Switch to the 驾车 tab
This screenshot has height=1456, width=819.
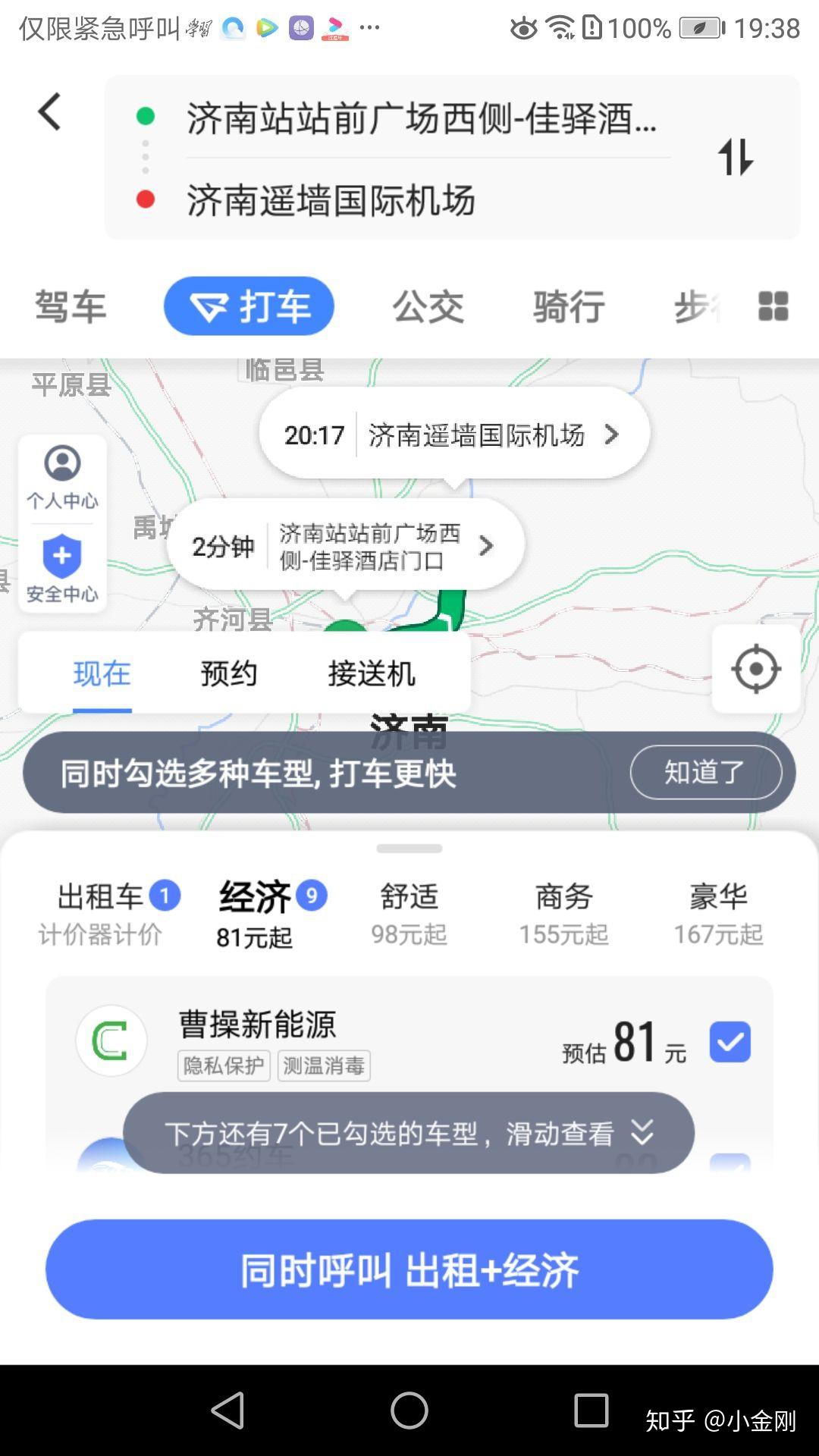(71, 307)
